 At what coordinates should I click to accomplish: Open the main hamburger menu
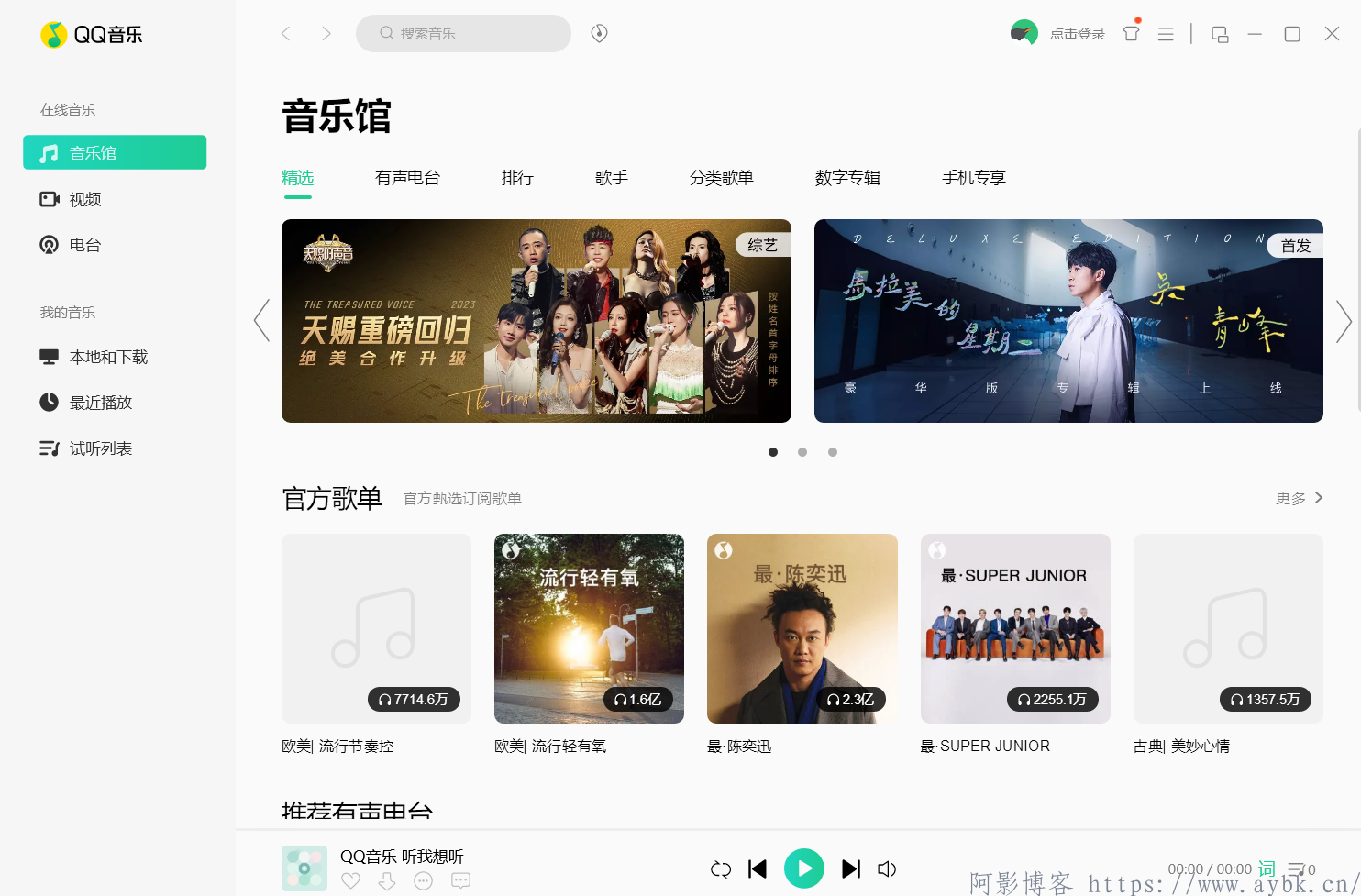click(1166, 34)
